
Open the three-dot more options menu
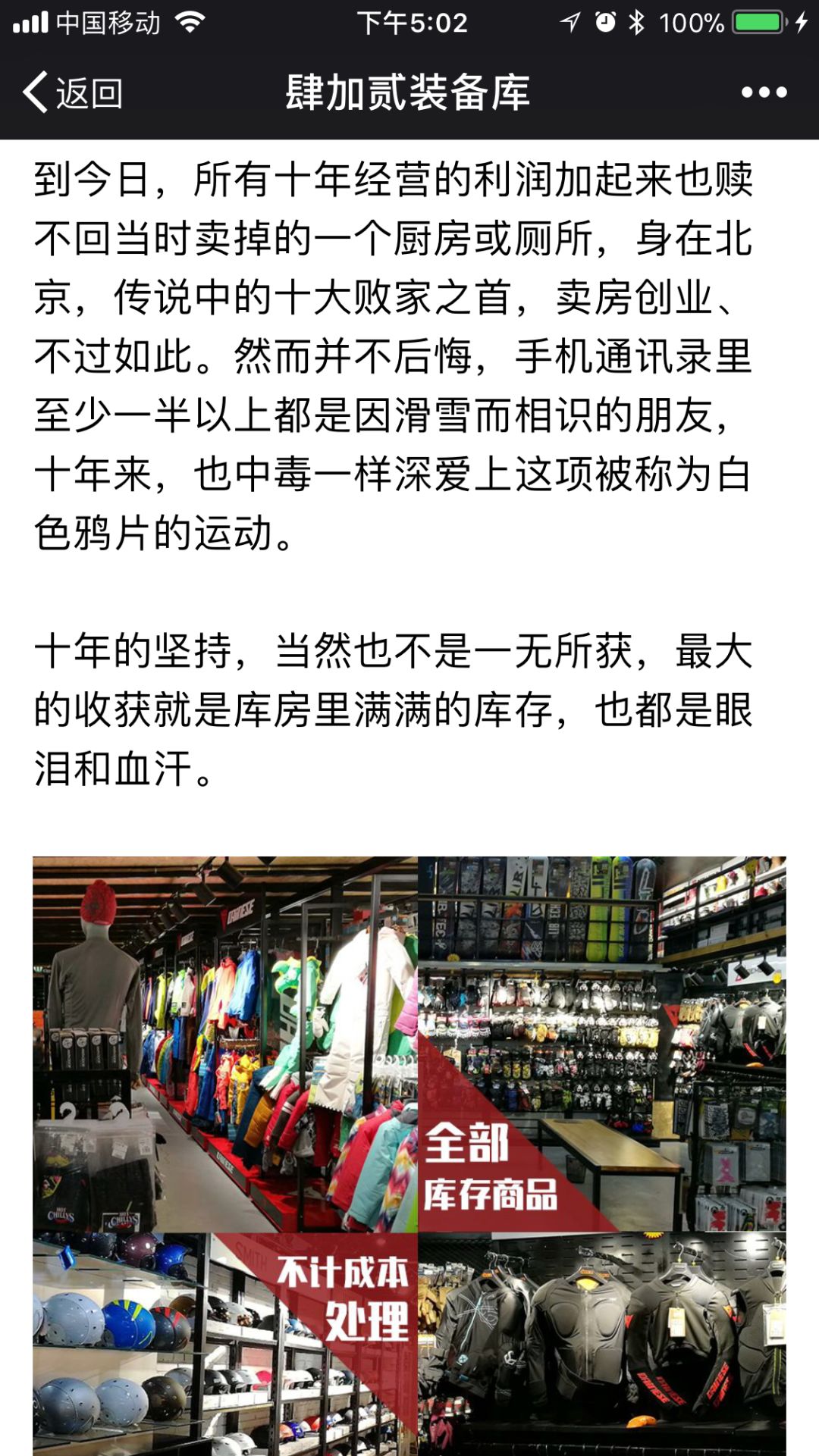click(x=764, y=92)
